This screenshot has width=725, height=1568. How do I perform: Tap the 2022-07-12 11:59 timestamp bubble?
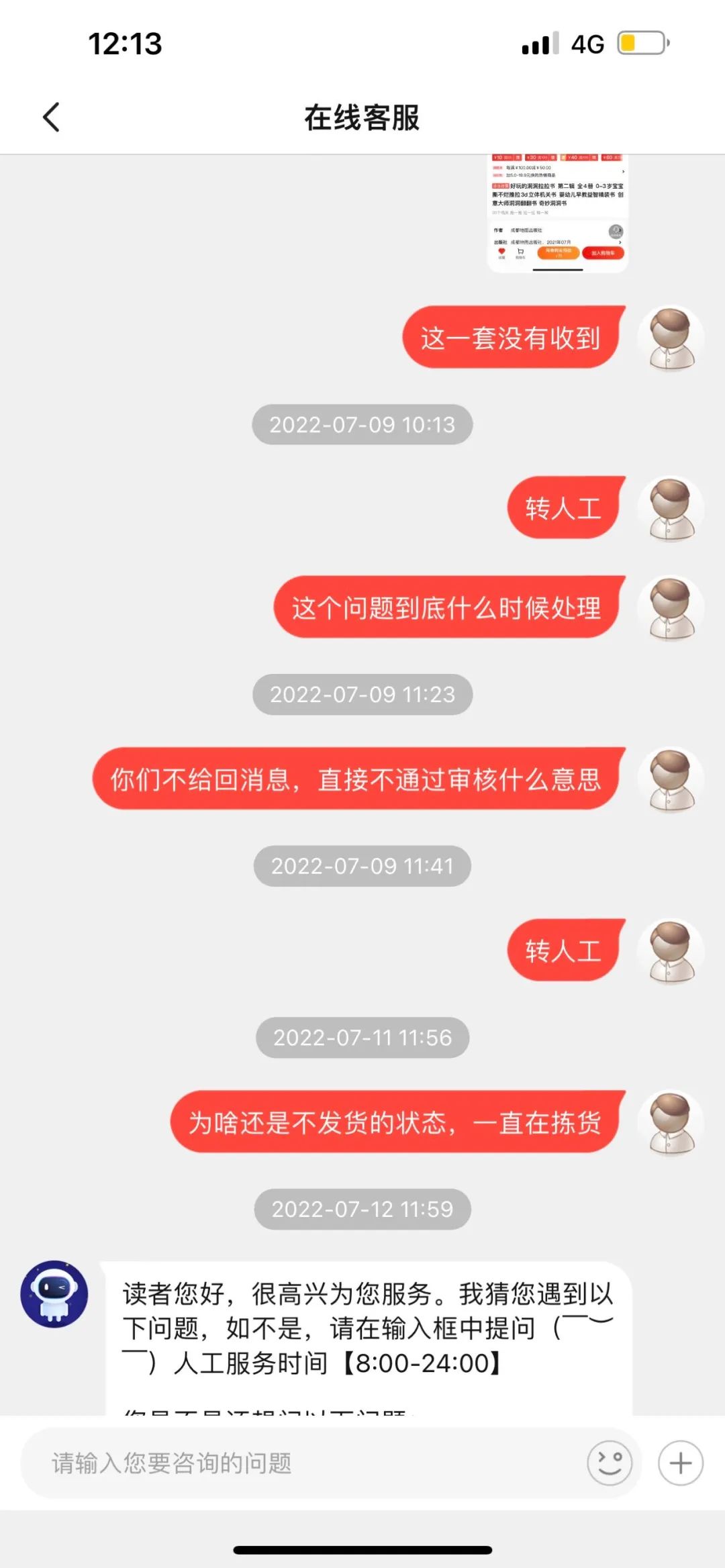click(x=362, y=1208)
